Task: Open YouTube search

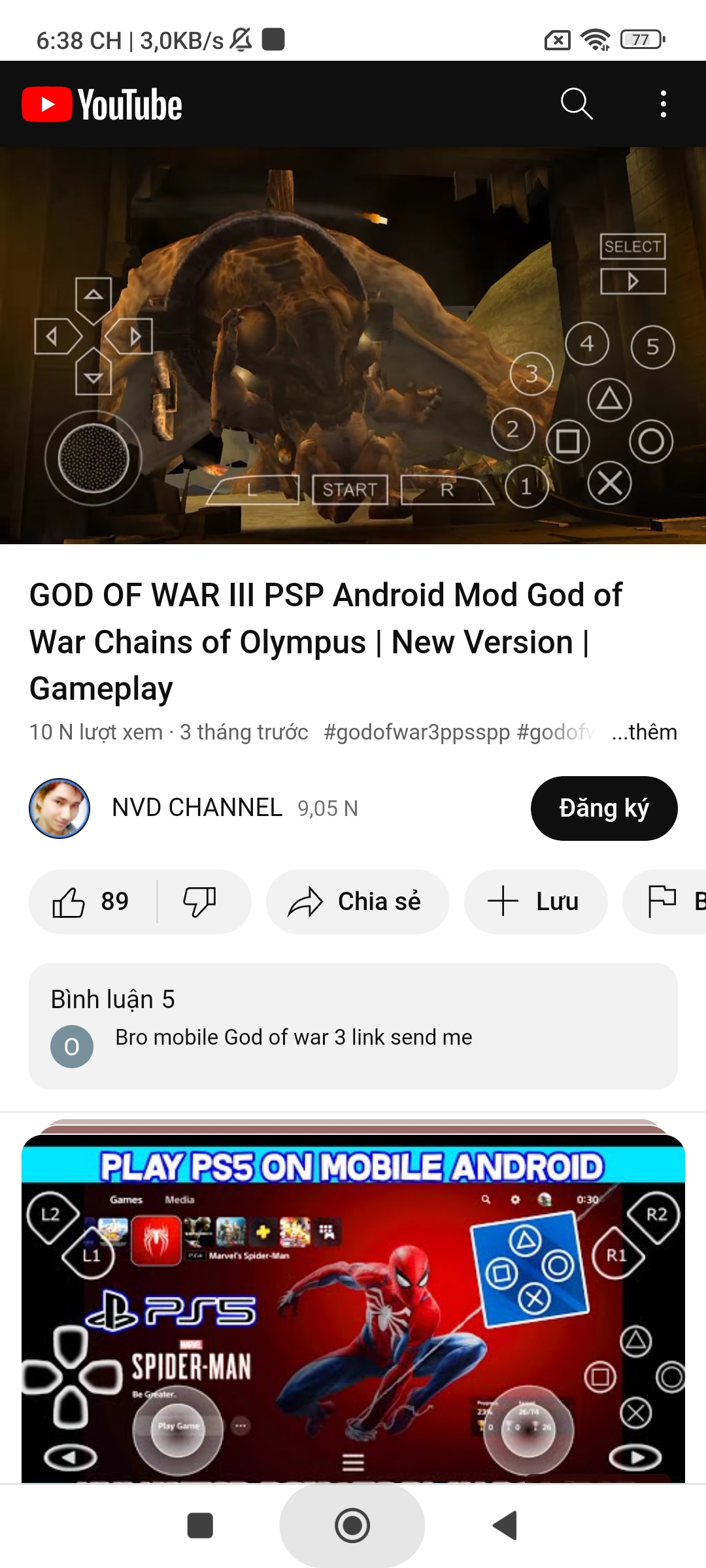Action: 577,104
